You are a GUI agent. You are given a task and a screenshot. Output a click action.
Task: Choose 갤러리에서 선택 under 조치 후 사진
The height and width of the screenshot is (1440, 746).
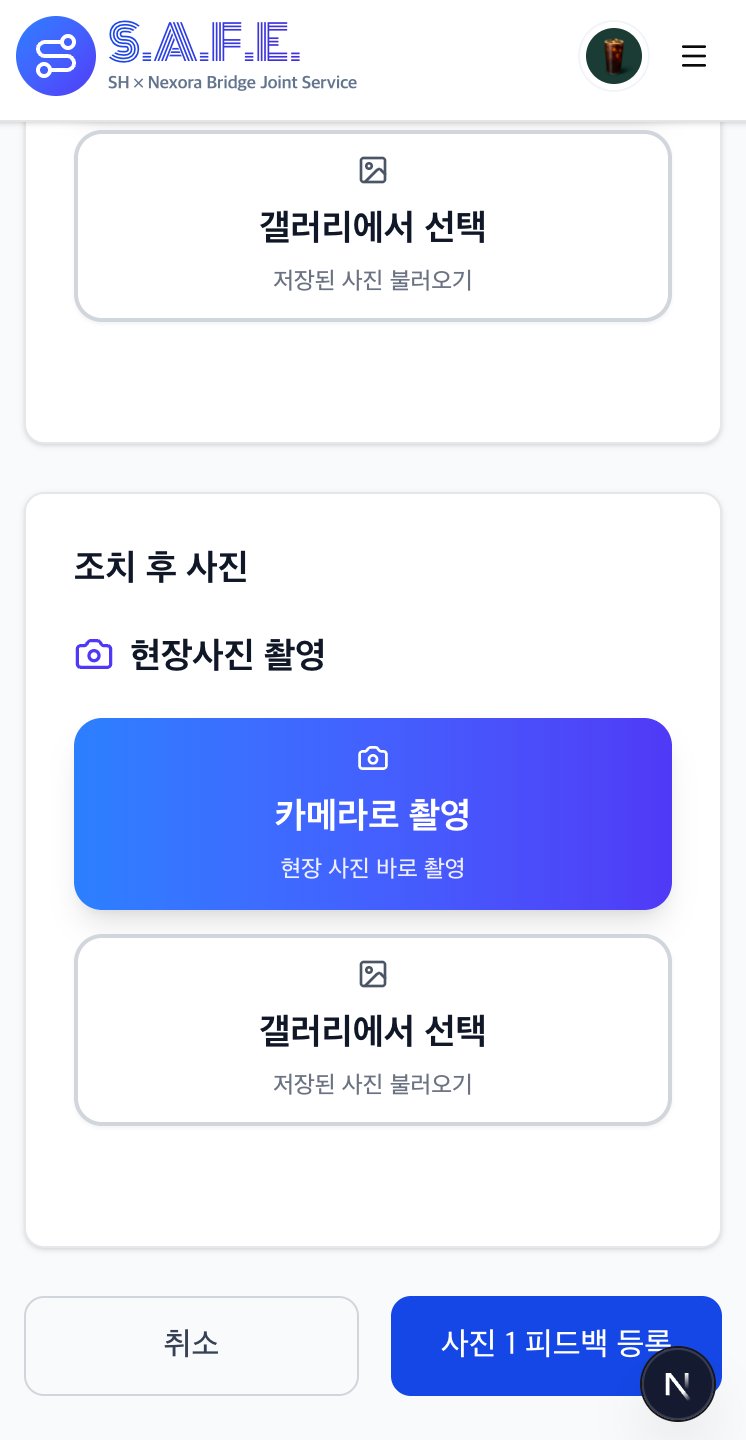tap(373, 1030)
